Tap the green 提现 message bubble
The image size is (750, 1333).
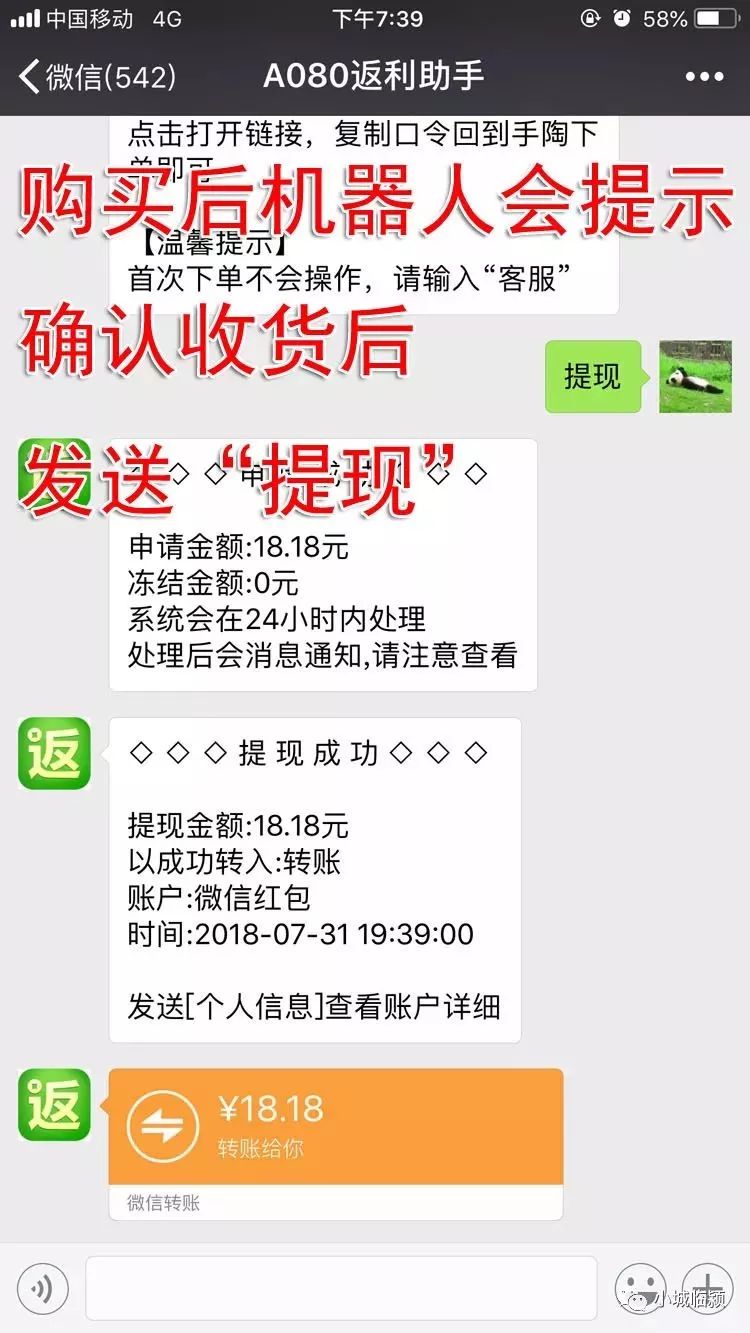pyautogui.click(x=592, y=378)
